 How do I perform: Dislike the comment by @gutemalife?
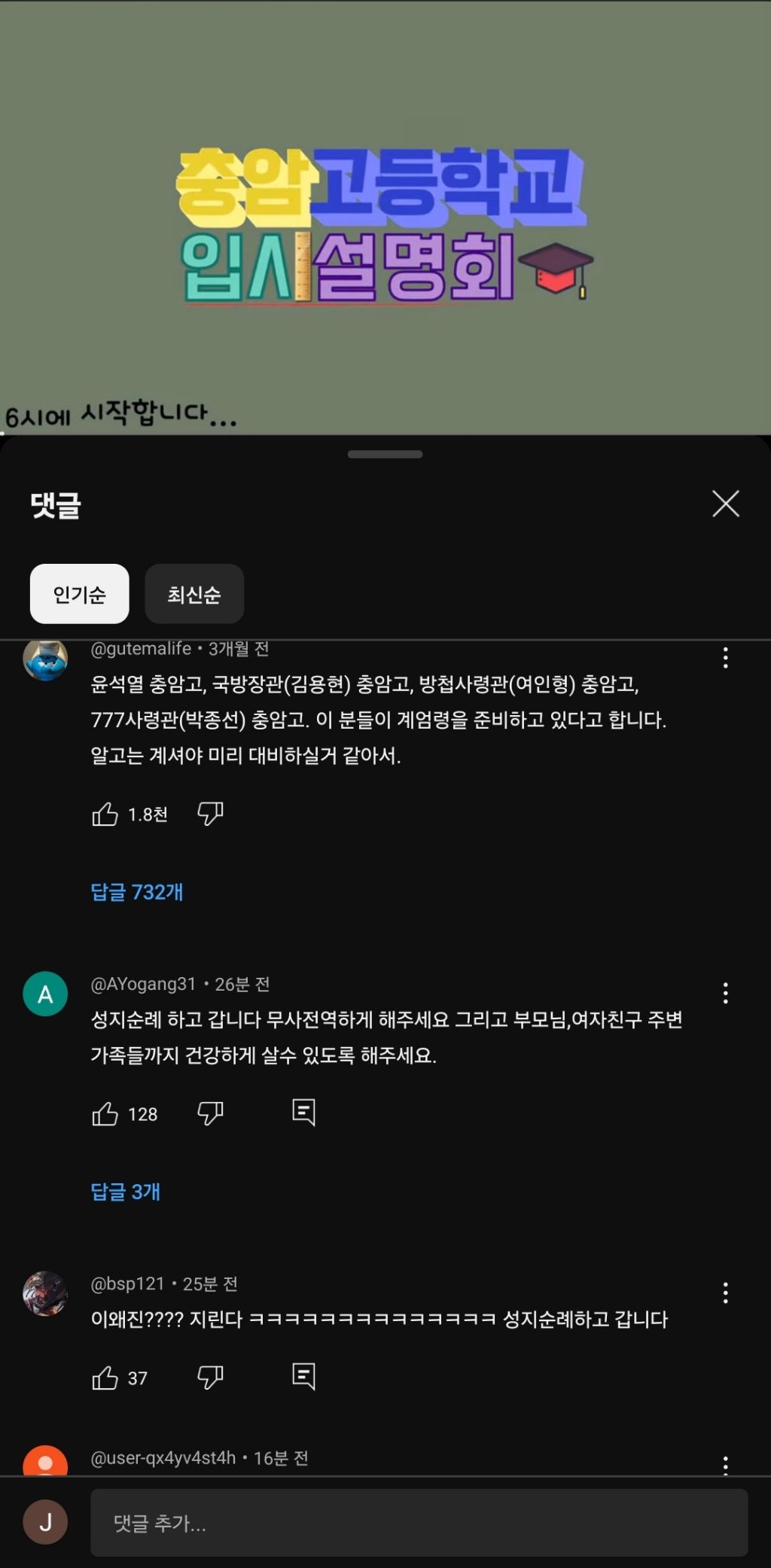[210, 814]
